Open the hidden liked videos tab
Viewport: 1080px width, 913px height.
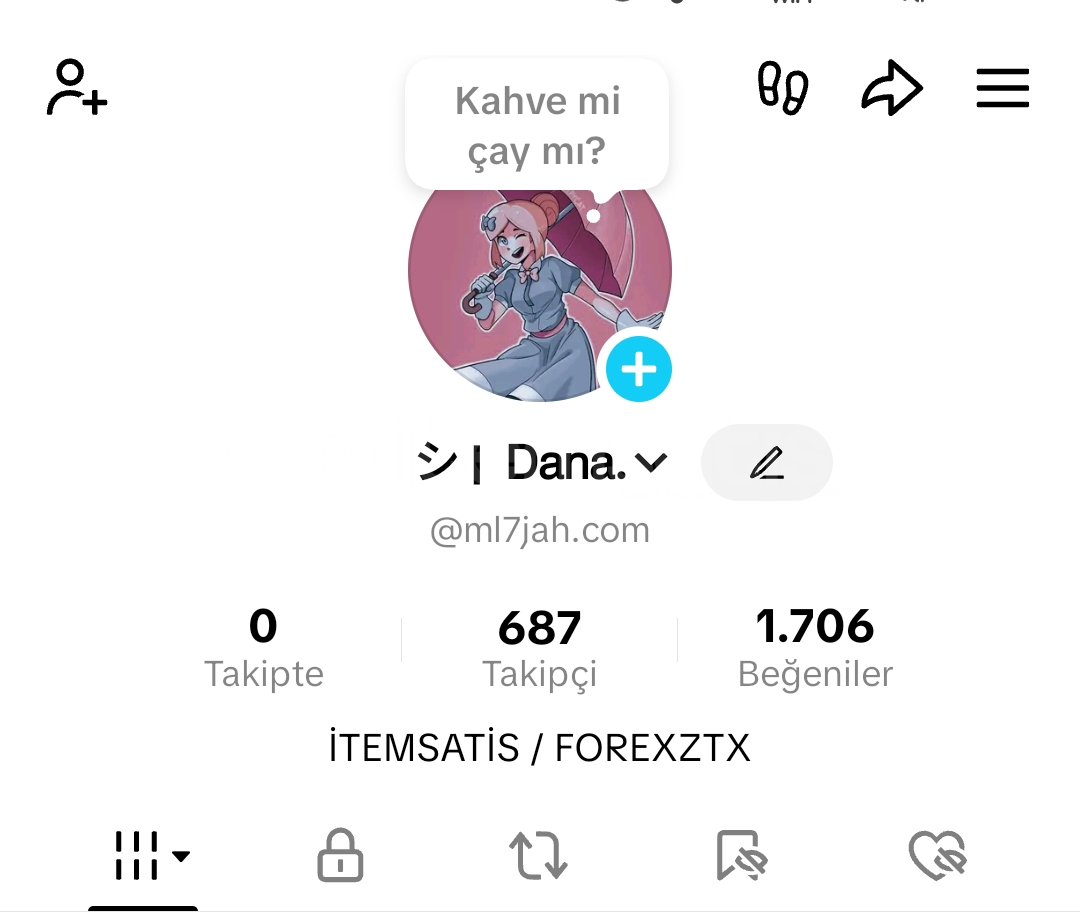click(x=937, y=856)
